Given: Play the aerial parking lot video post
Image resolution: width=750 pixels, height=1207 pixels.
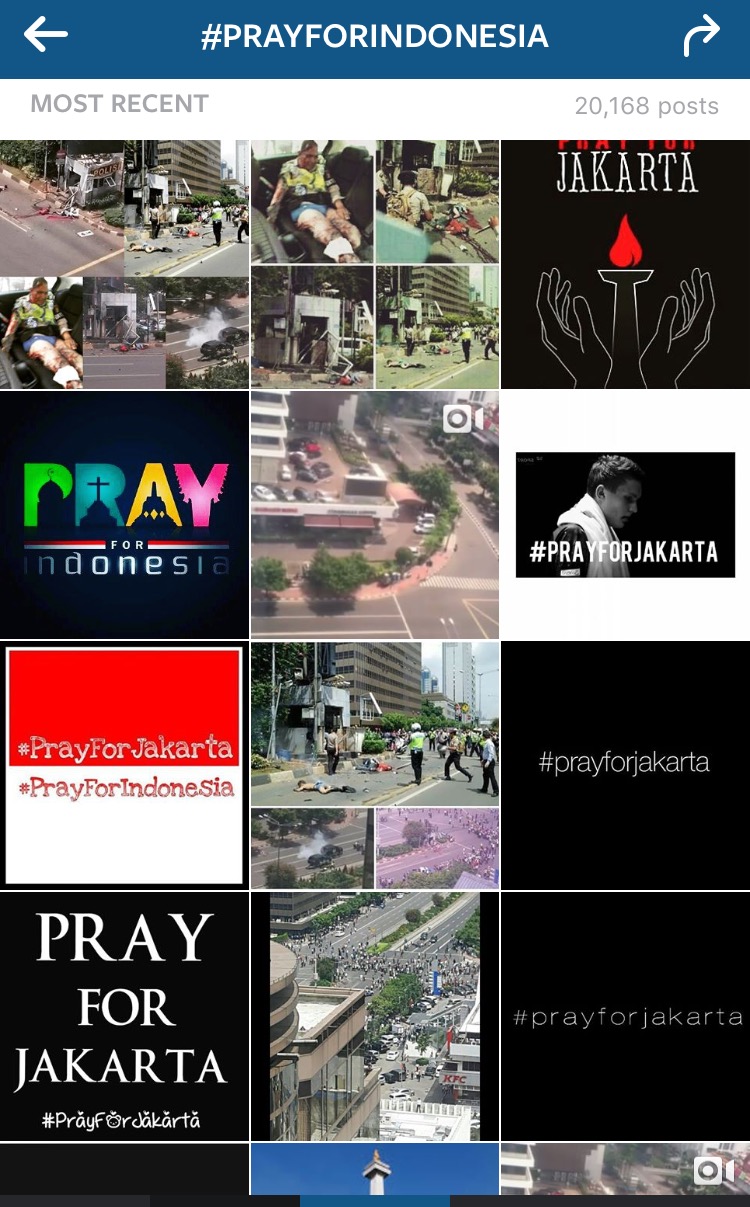Looking at the screenshot, I should (x=375, y=514).
